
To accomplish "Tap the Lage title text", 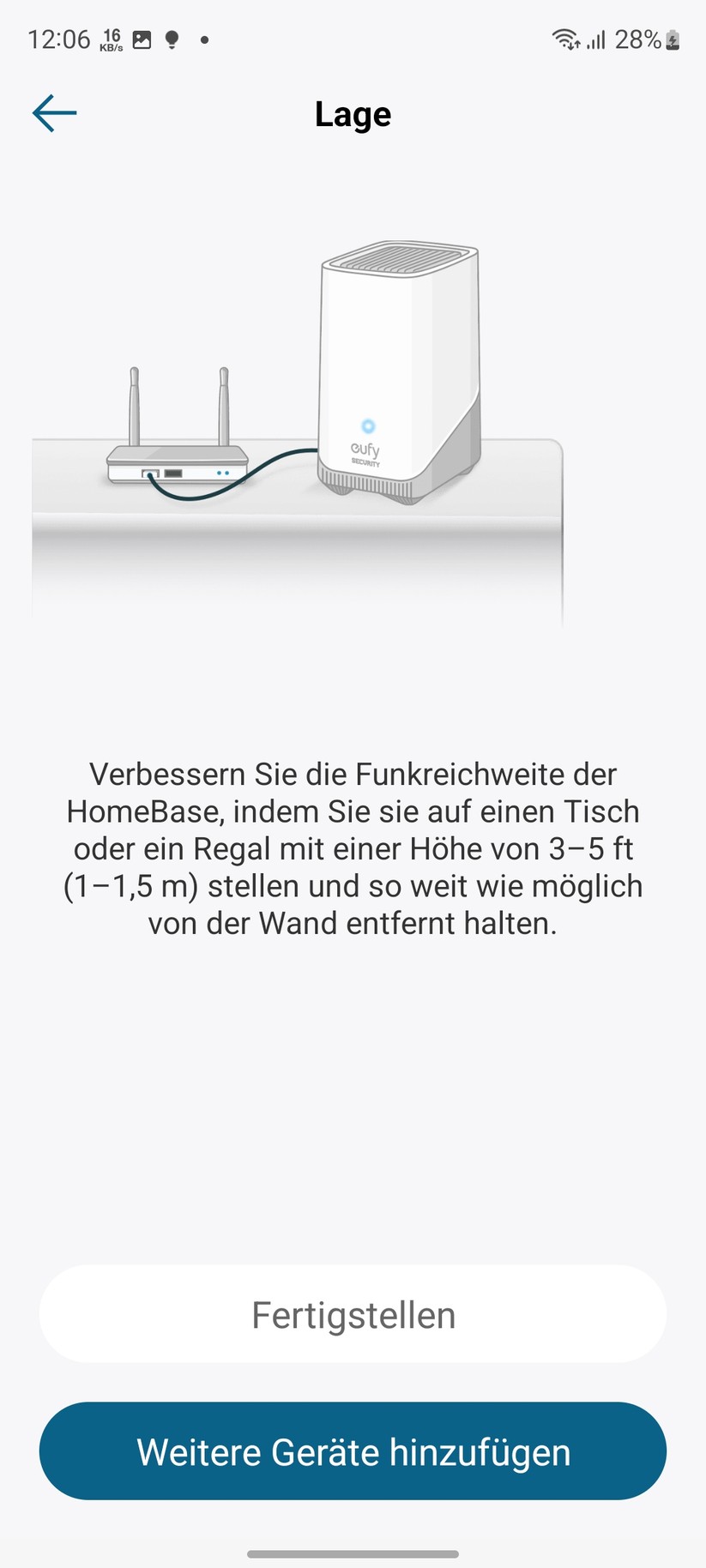I will 353,113.
